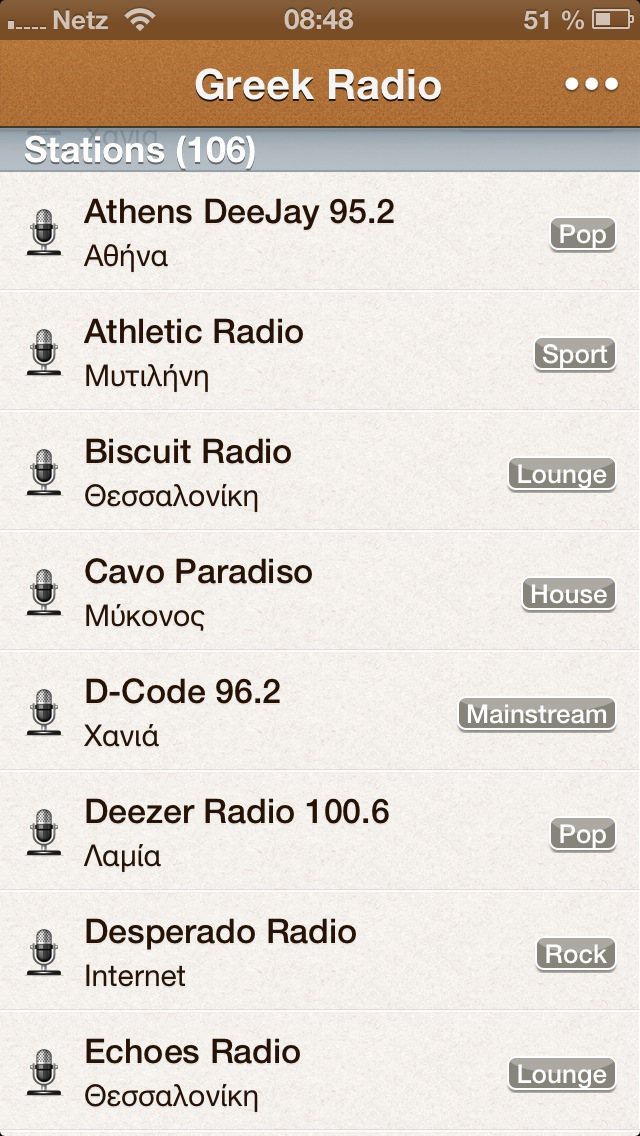The height and width of the screenshot is (1136, 640).
Task: Open Athletic Radio from Μυτιλήνη
Action: [320, 351]
